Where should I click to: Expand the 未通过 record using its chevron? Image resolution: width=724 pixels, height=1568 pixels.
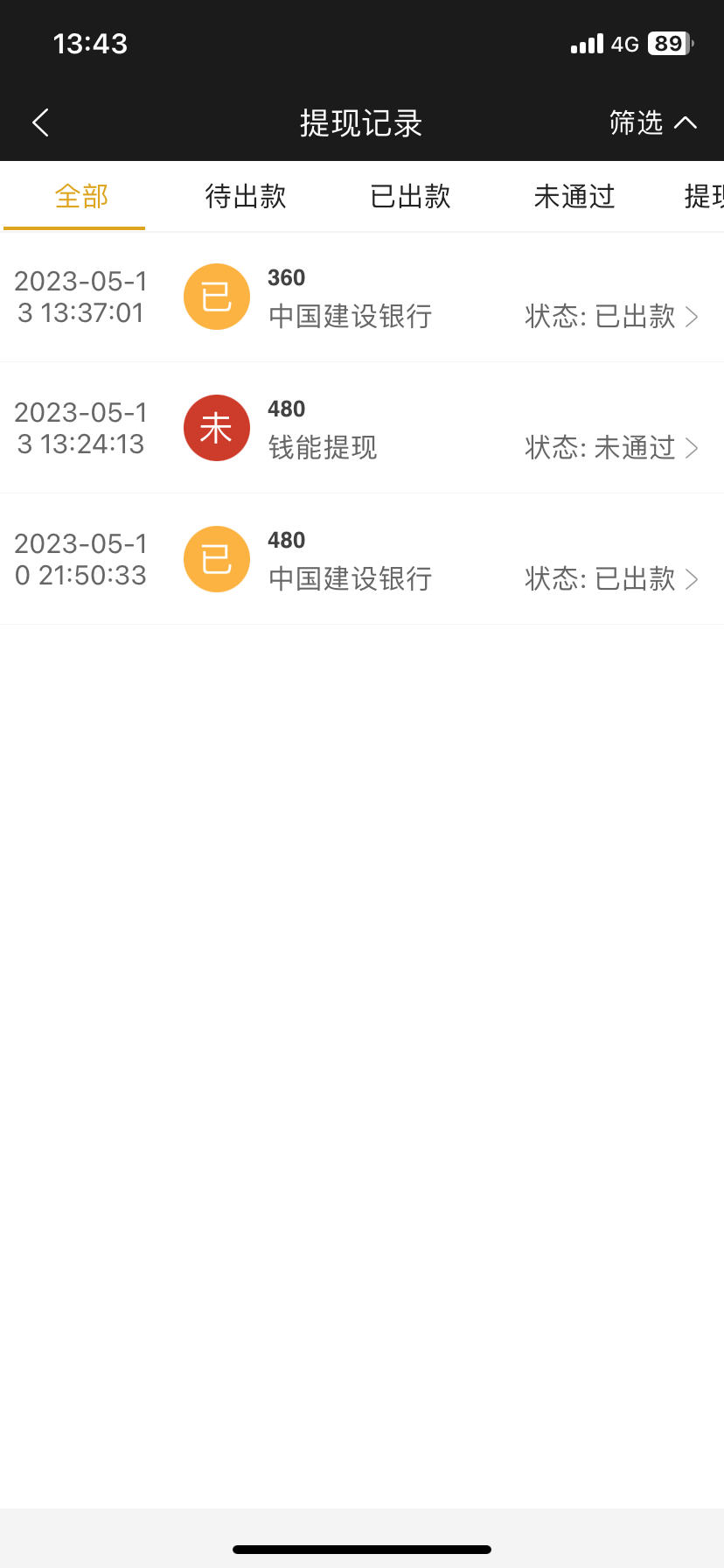693,449
